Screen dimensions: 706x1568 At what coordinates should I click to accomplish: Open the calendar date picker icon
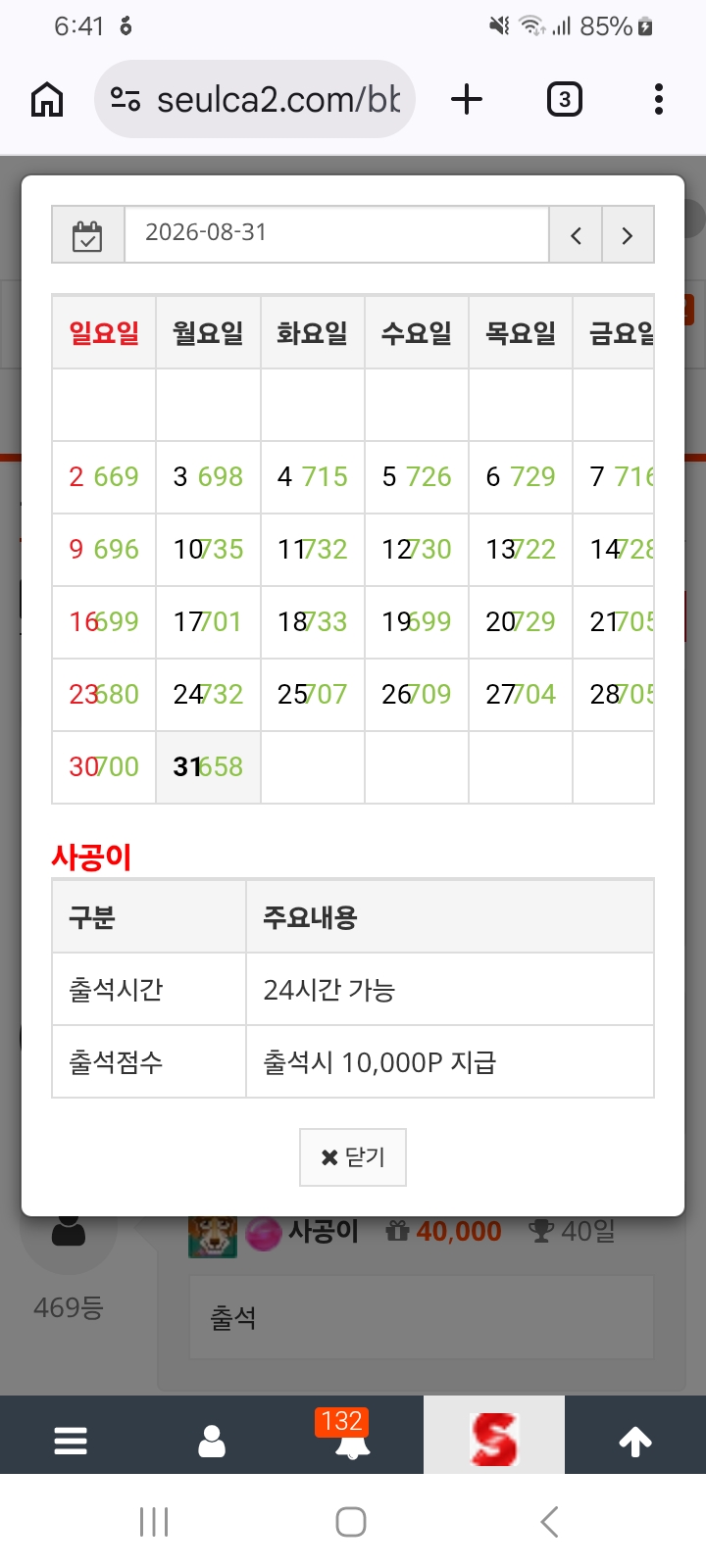coord(87,235)
